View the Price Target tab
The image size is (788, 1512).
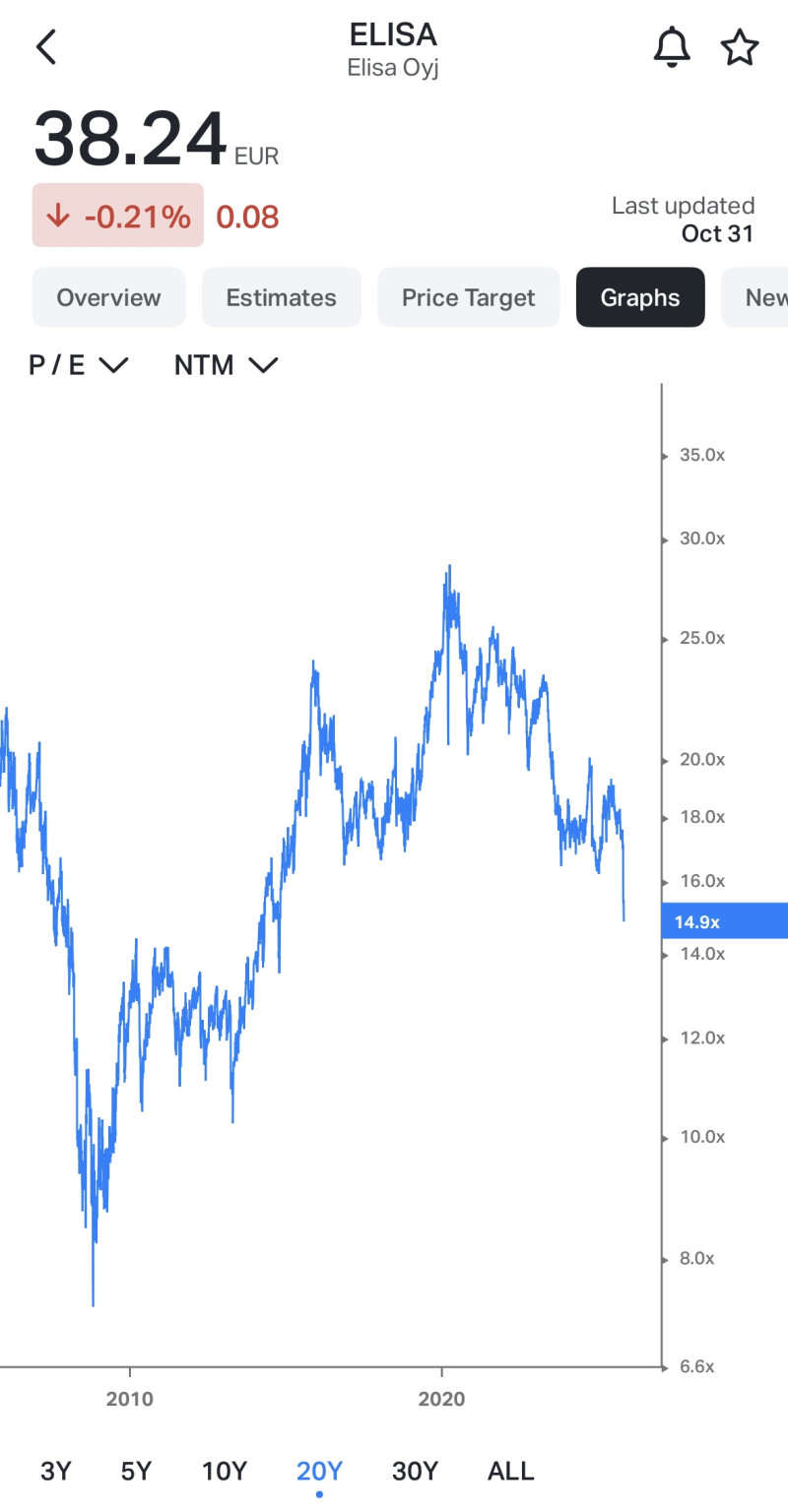(x=468, y=297)
